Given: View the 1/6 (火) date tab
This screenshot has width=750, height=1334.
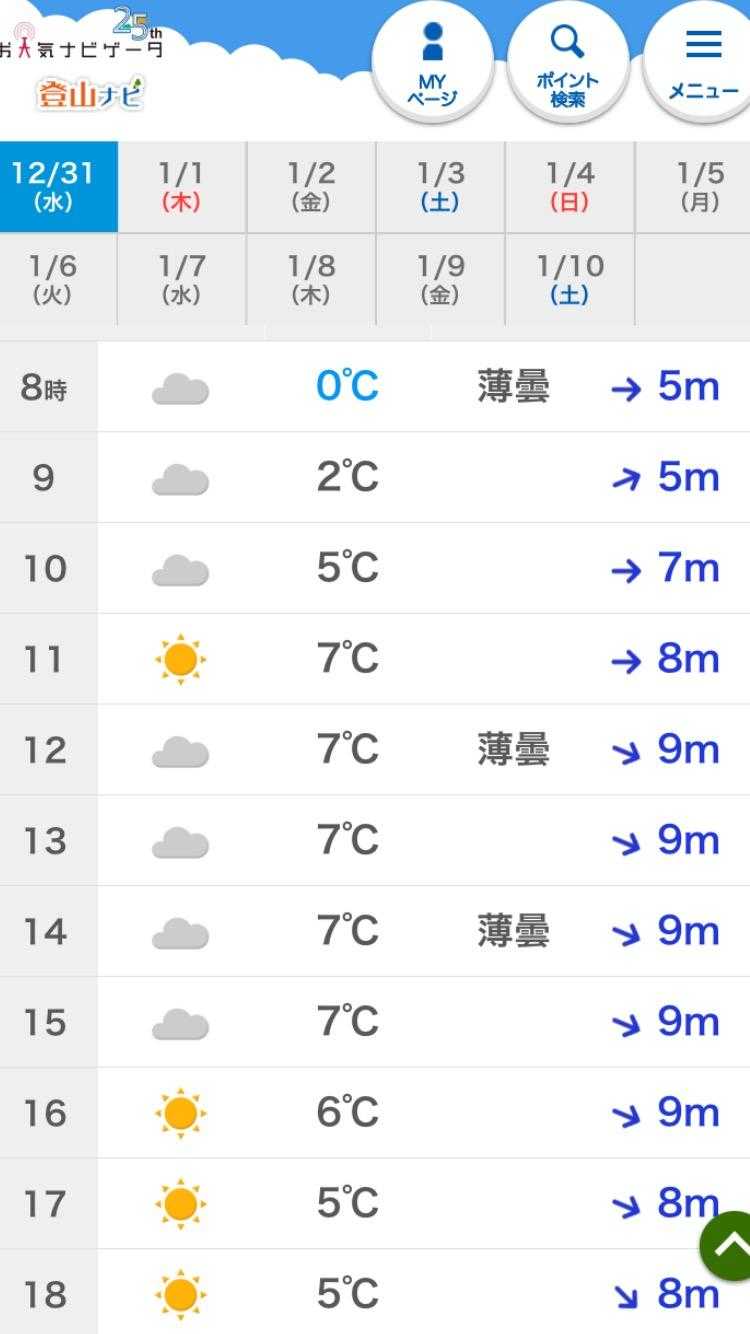Looking at the screenshot, I should [x=53, y=280].
